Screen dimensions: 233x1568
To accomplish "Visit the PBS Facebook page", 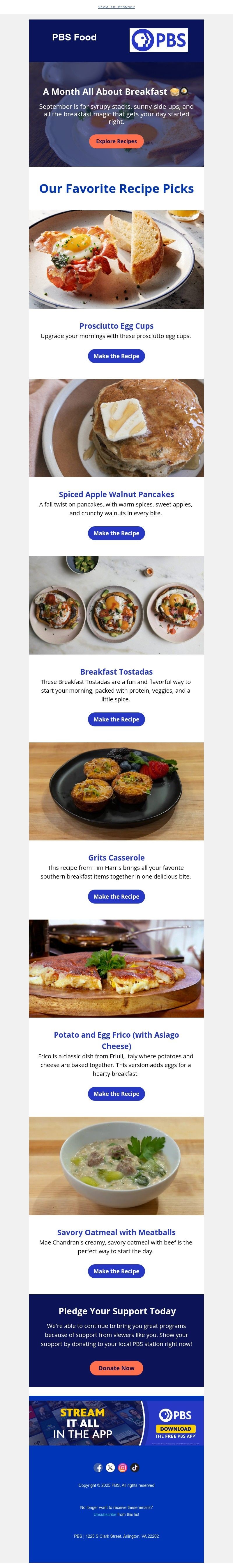I will click(x=98, y=1468).
